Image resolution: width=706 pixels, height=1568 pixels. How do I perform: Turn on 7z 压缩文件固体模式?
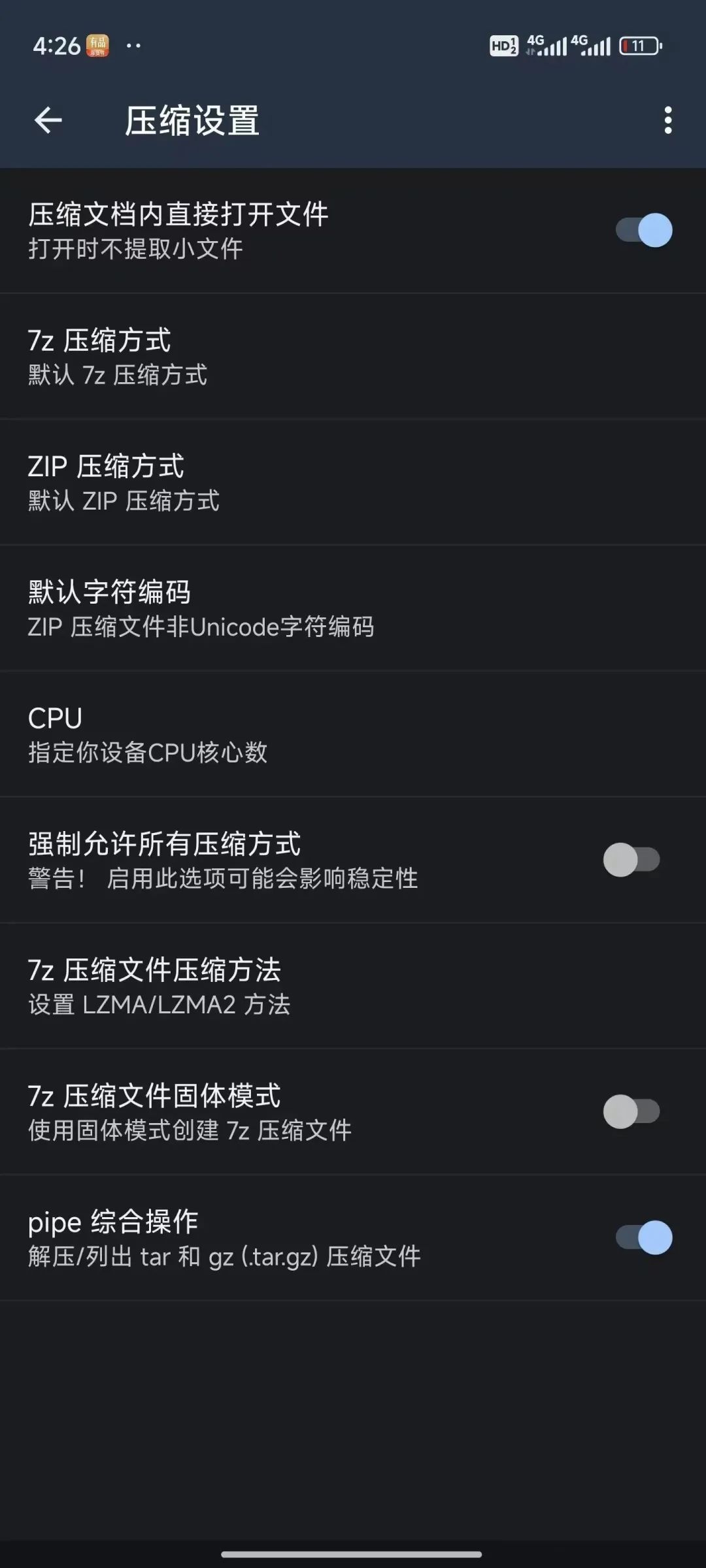[631, 1111]
